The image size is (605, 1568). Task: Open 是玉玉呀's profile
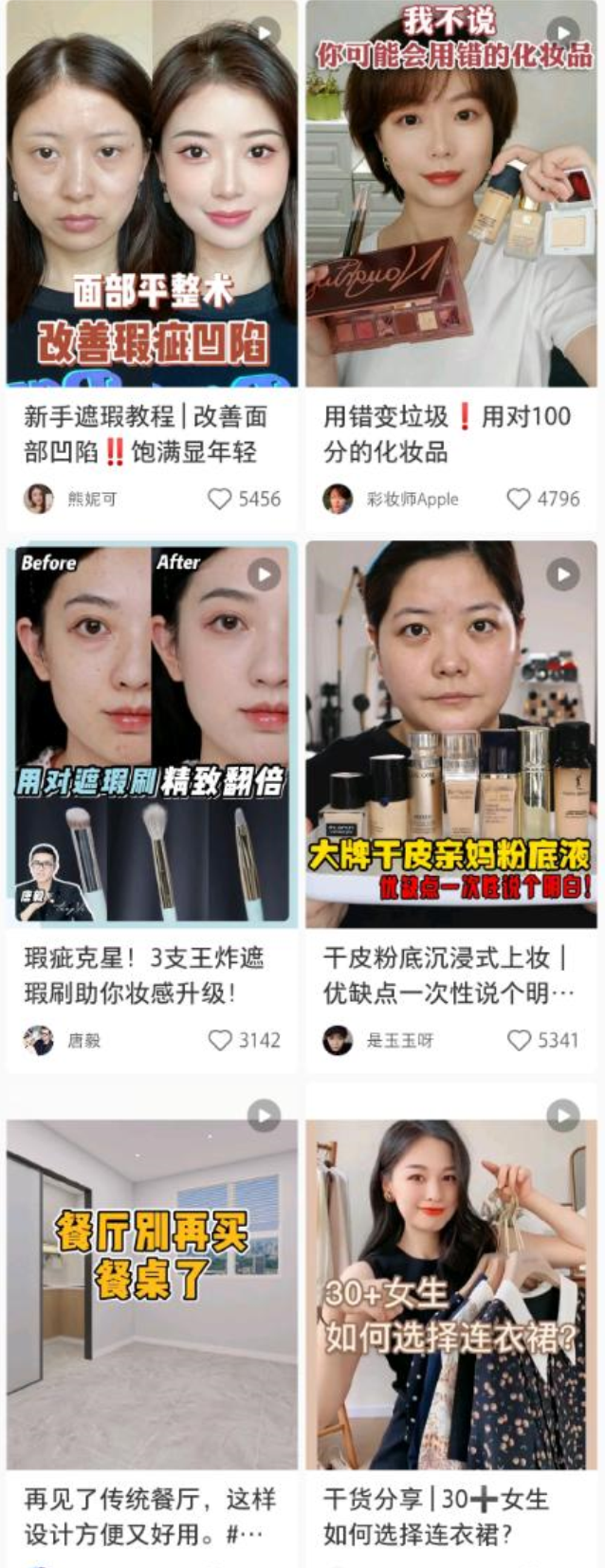[338, 1040]
